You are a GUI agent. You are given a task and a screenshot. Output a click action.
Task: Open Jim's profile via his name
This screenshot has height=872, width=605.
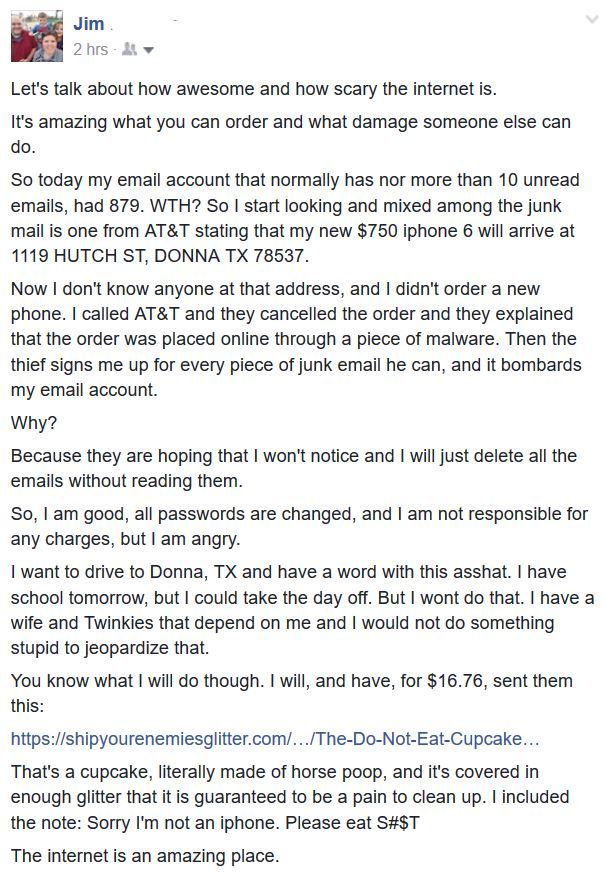pyautogui.click(x=89, y=25)
